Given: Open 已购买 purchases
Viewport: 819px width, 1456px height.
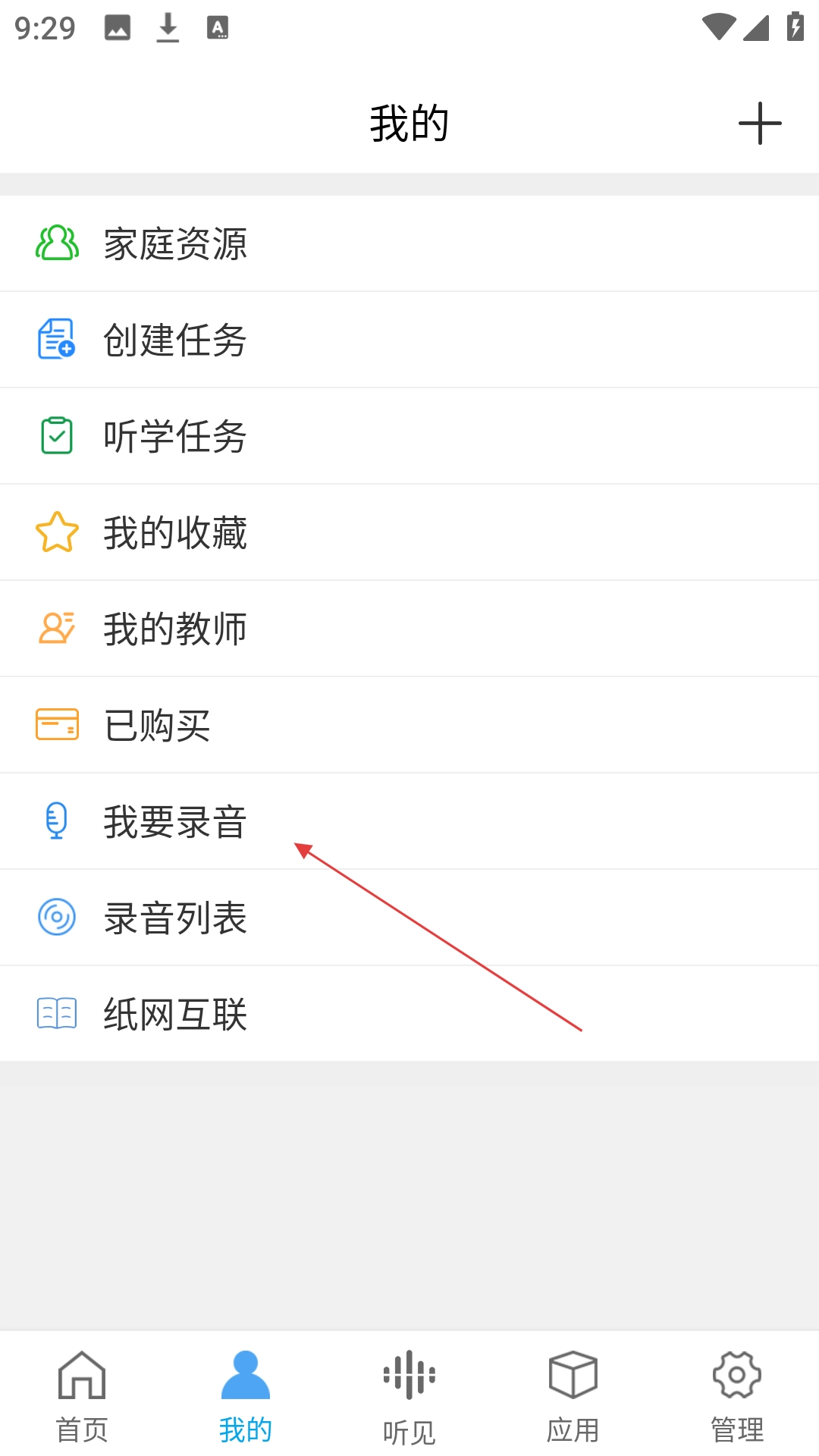Looking at the screenshot, I should 157,725.
